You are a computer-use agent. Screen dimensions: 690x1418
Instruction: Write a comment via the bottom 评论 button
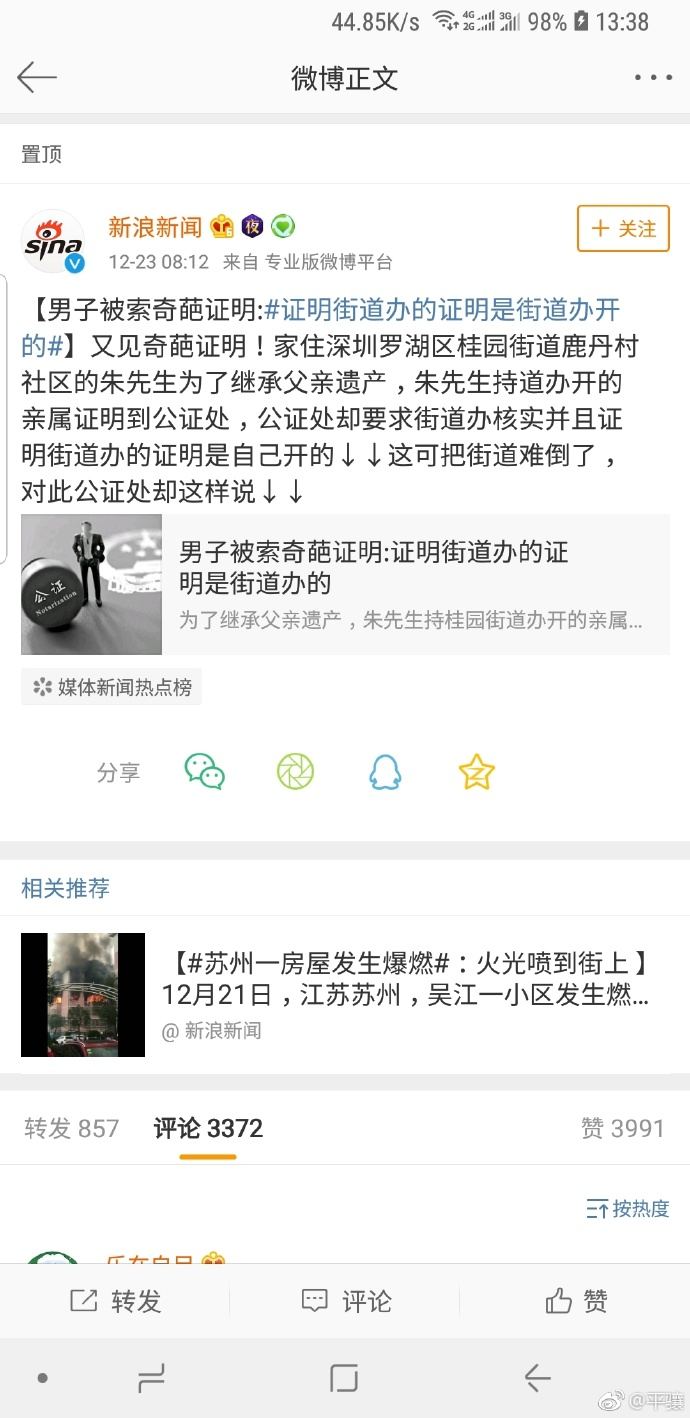tap(345, 1301)
